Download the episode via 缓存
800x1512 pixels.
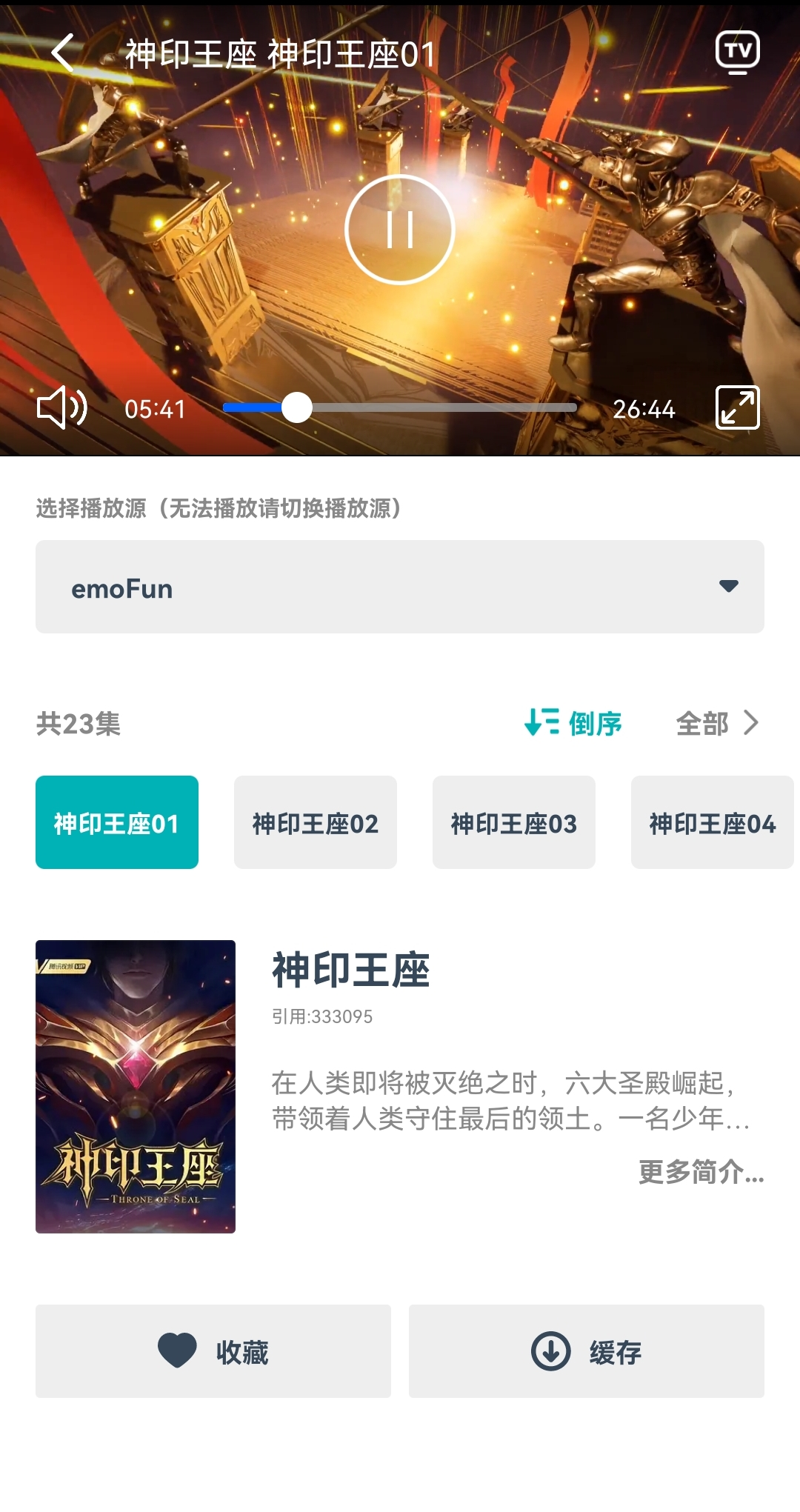(x=587, y=1351)
